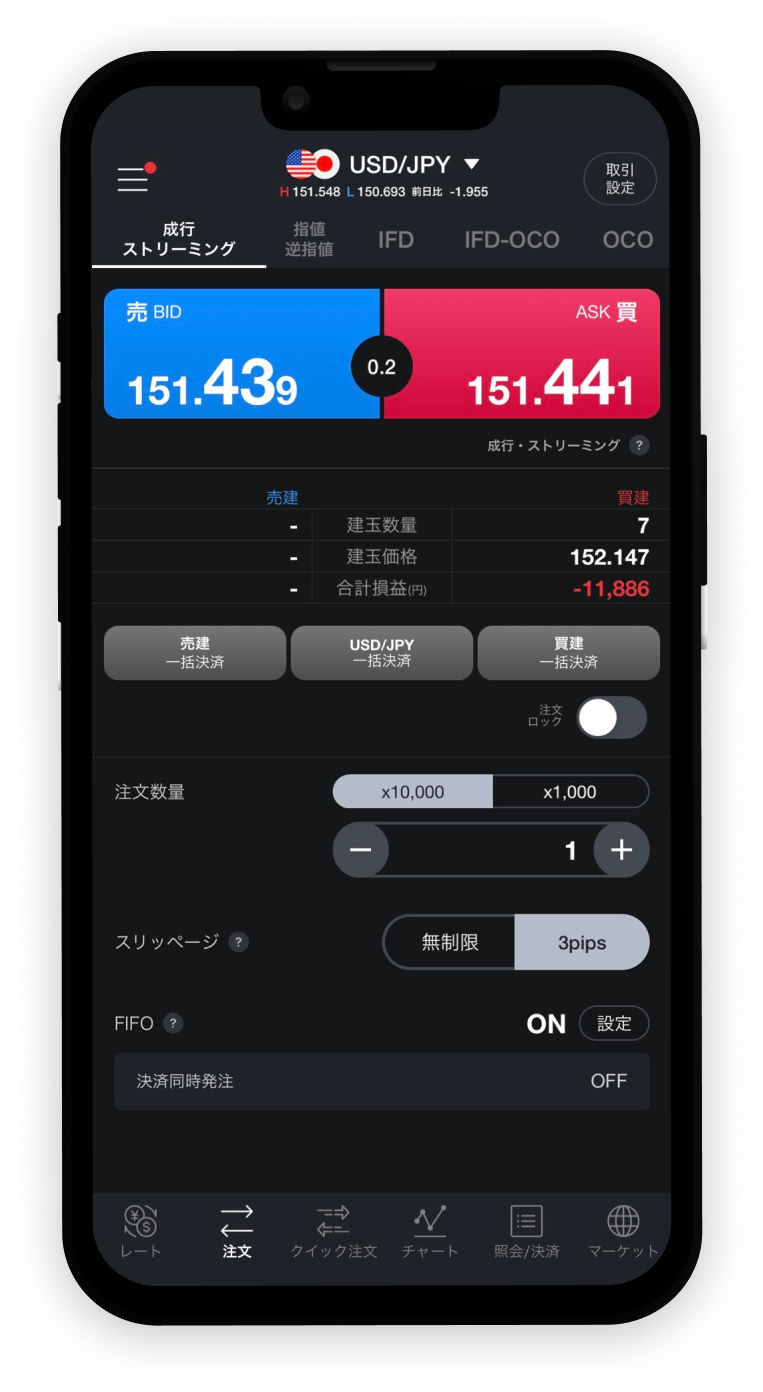Screen dimensions: 763x1392
Task: Open help for 成行・ストリーミング
Action: point(640,446)
